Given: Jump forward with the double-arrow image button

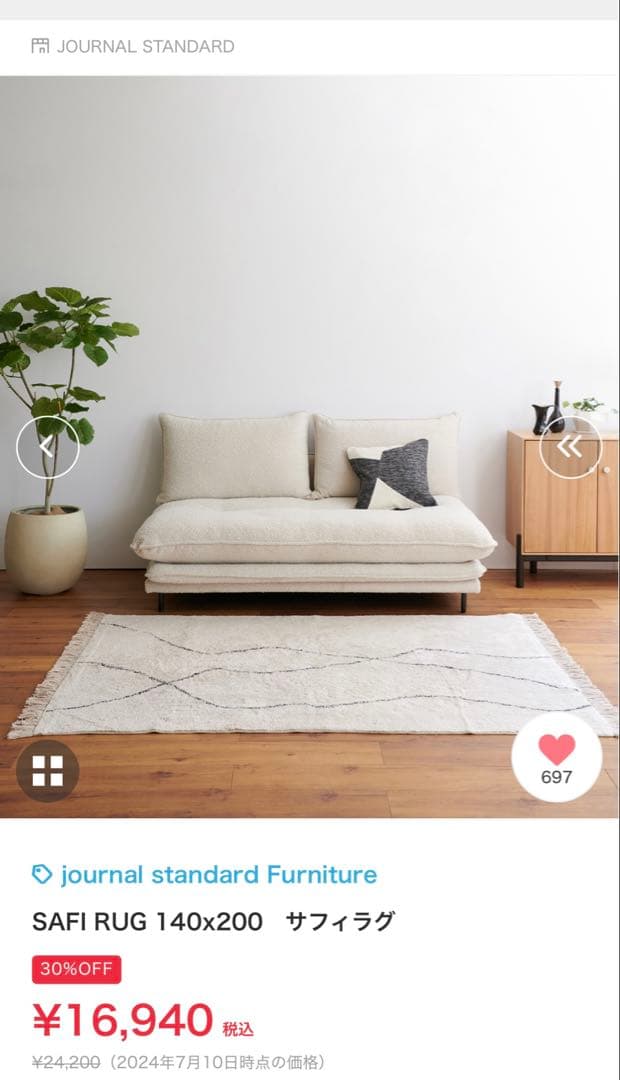Looking at the screenshot, I should [x=570, y=446].
